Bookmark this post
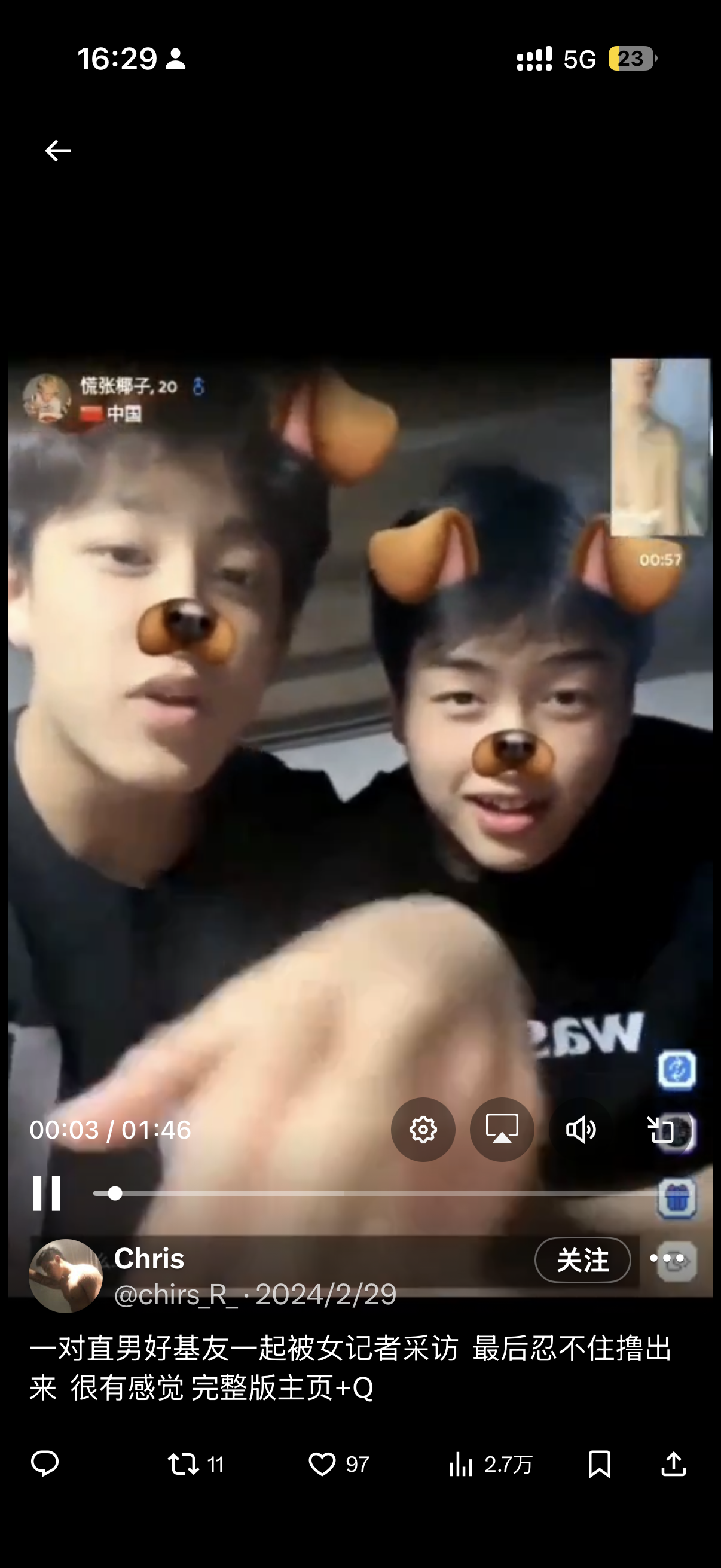The width and height of the screenshot is (721, 1568). coord(599,1464)
